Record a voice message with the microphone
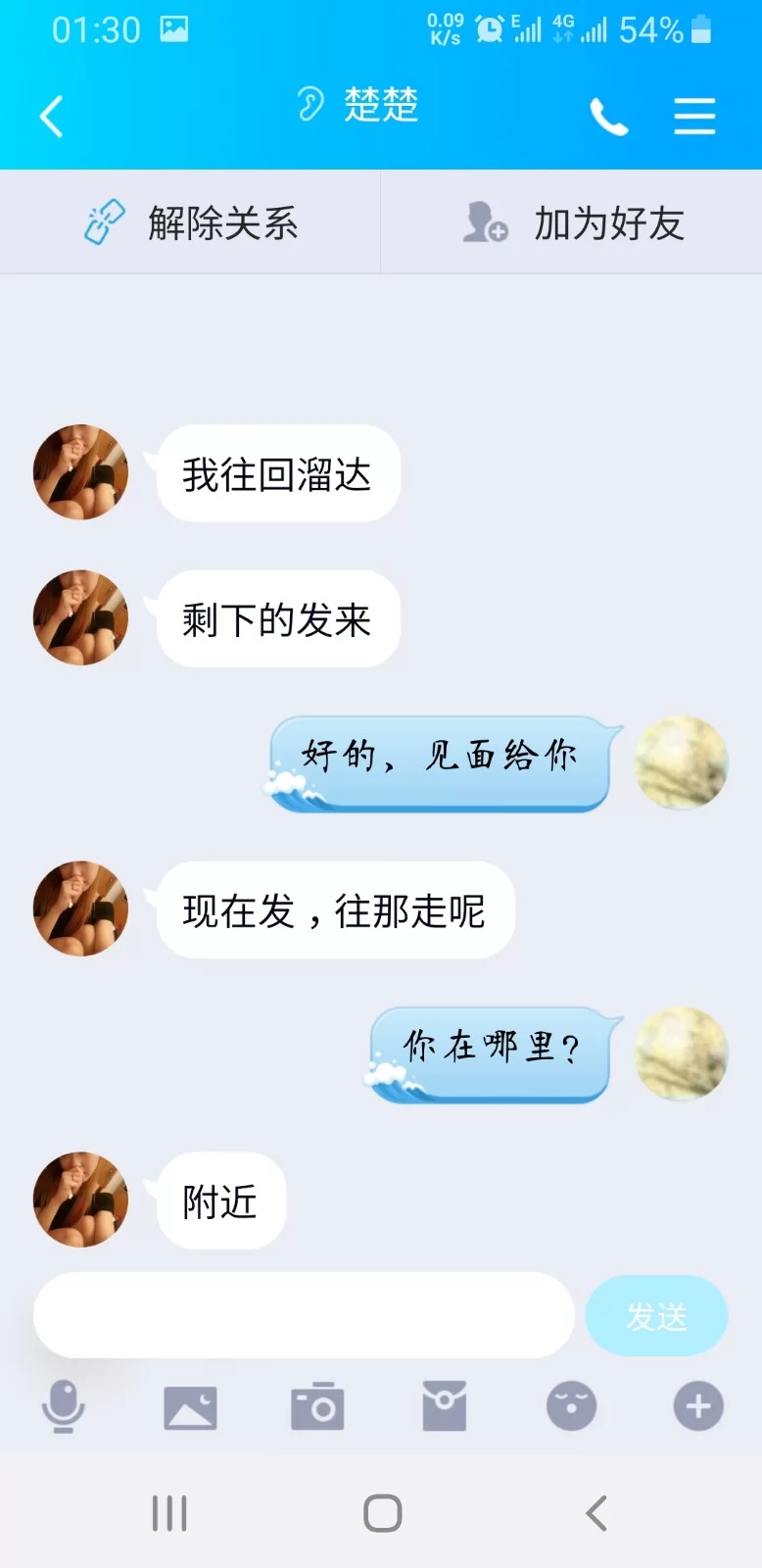This screenshot has height=1568, width=762. pos(64,1407)
